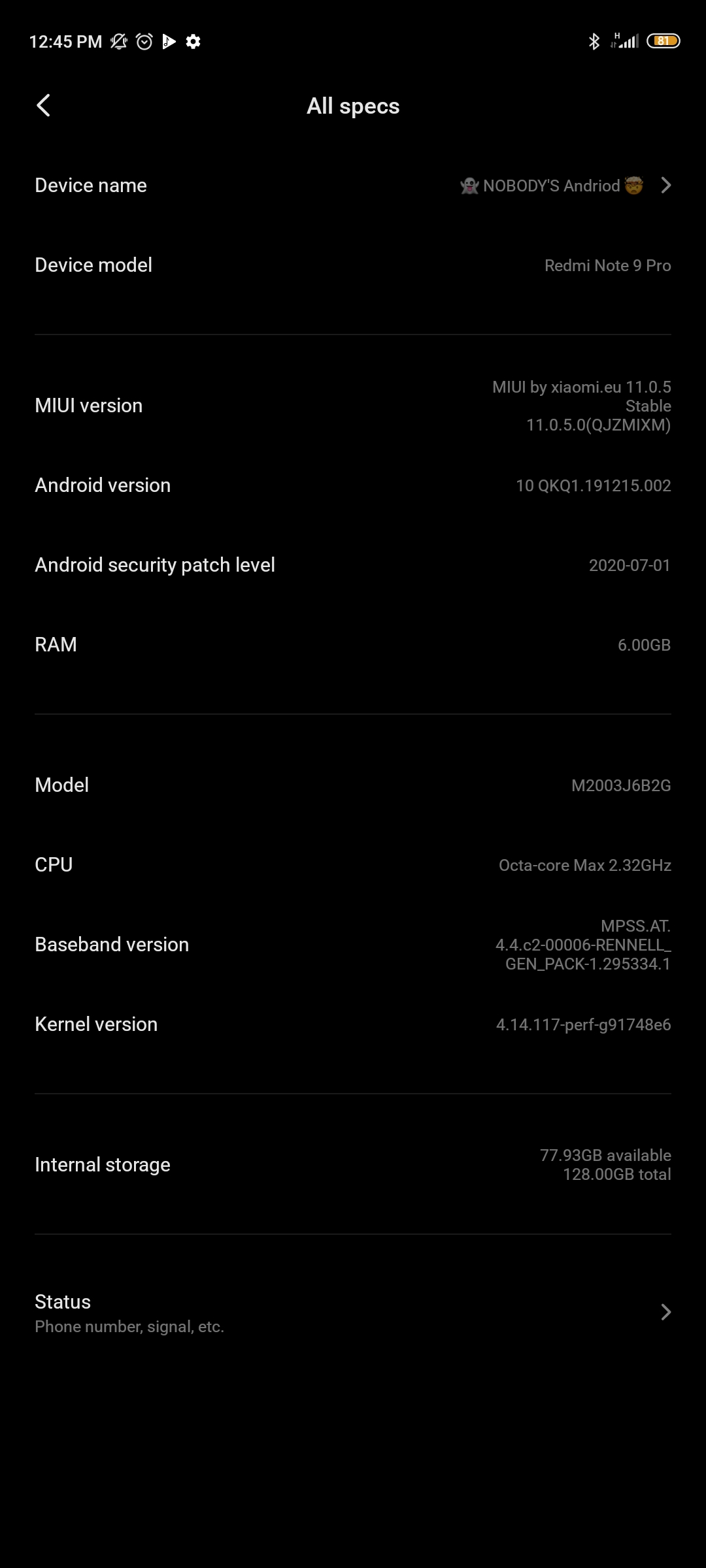Image resolution: width=706 pixels, height=1568 pixels.
Task: Tap the Kernel version row
Action: click(353, 1024)
